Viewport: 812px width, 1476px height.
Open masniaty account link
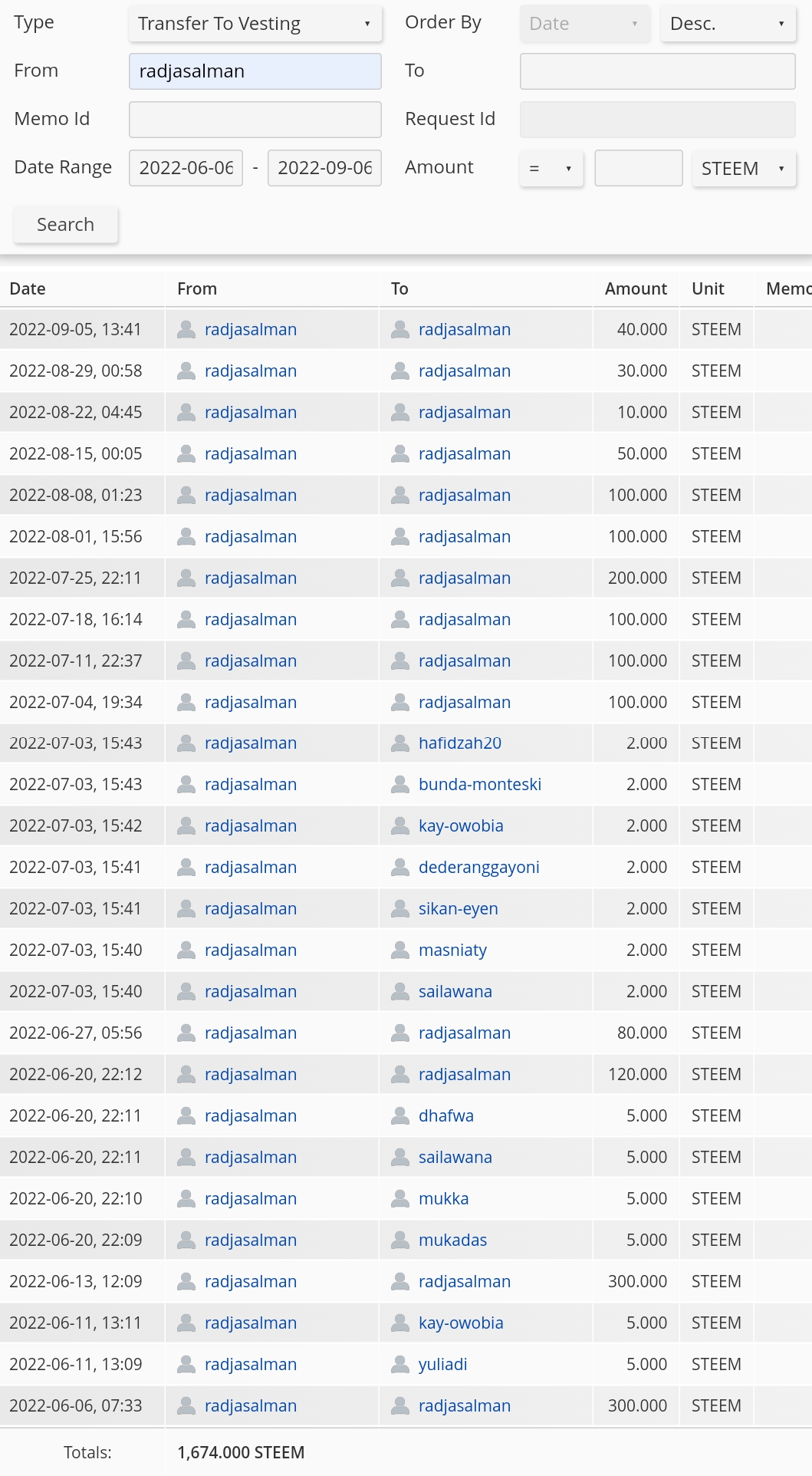tap(452, 951)
